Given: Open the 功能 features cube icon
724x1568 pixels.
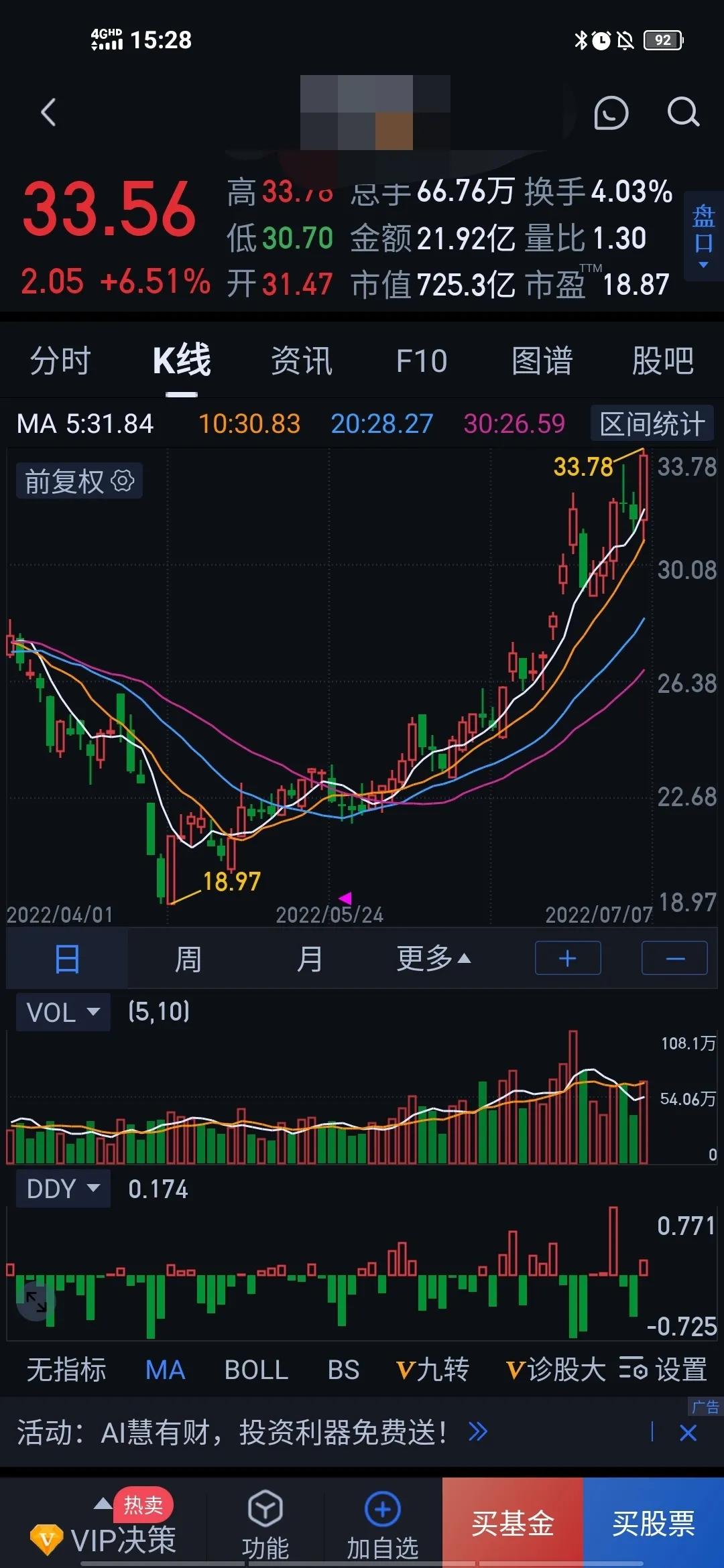Looking at the screenshot, I should coord(266,1521).
